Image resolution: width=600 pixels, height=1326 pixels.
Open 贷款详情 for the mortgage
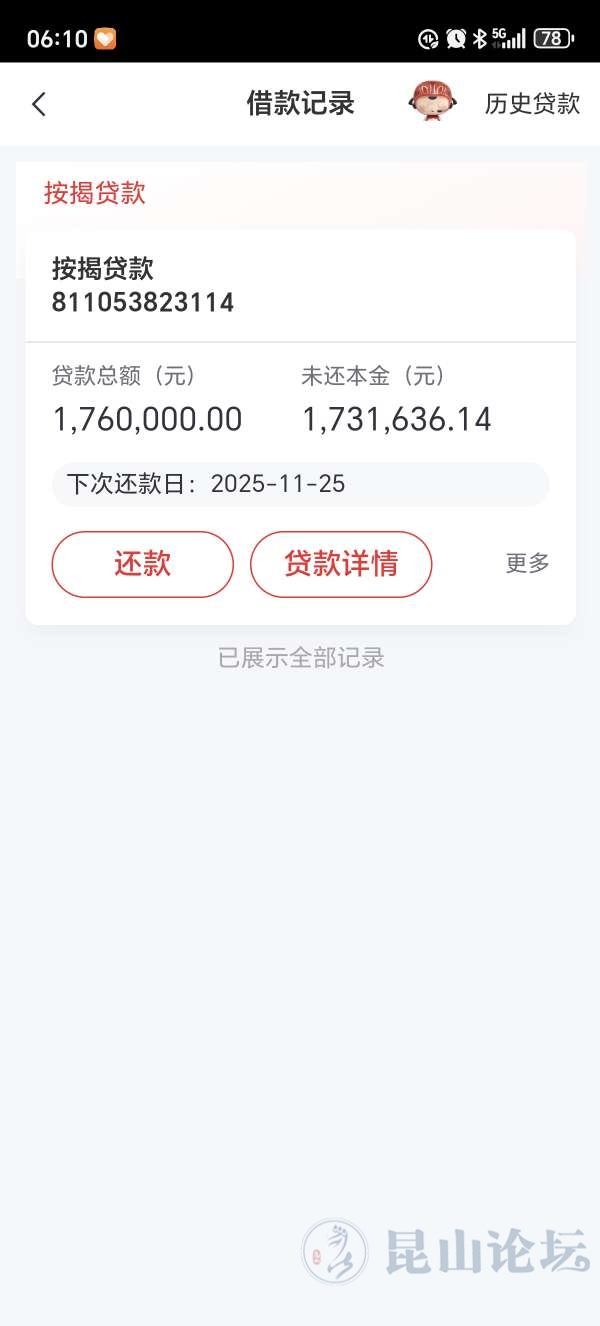tap(341, 564)
